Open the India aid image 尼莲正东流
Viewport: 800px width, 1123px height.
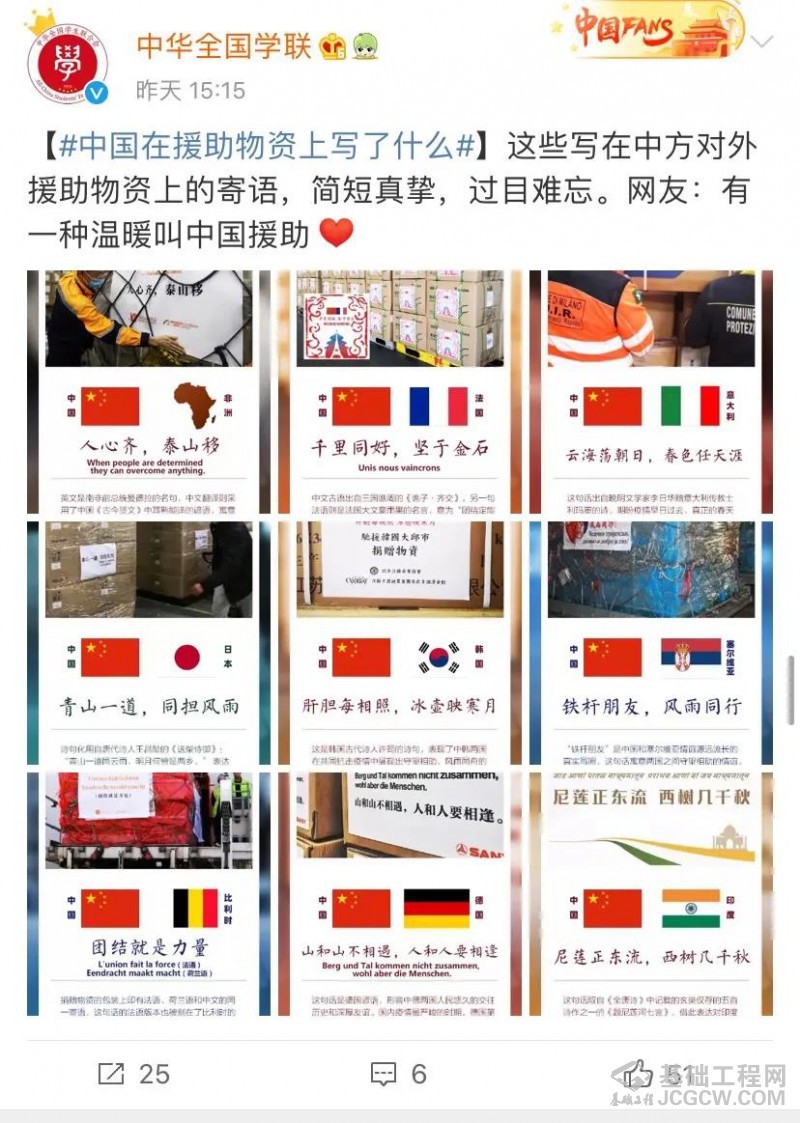point(651,893)
